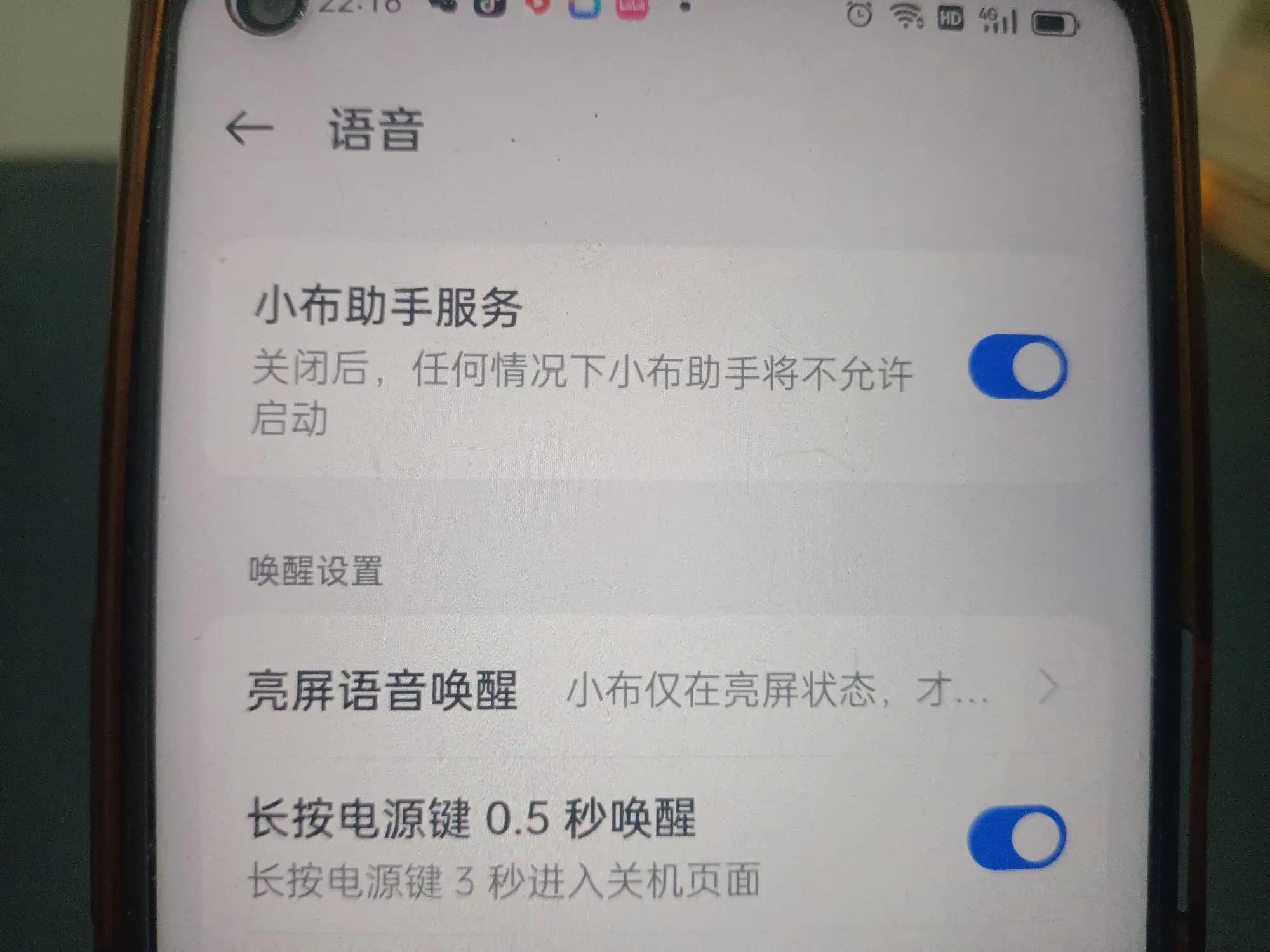Turn off the 小布助手服务 switch
This screenshot has width=1270, height=952.
click(1017, 367)
